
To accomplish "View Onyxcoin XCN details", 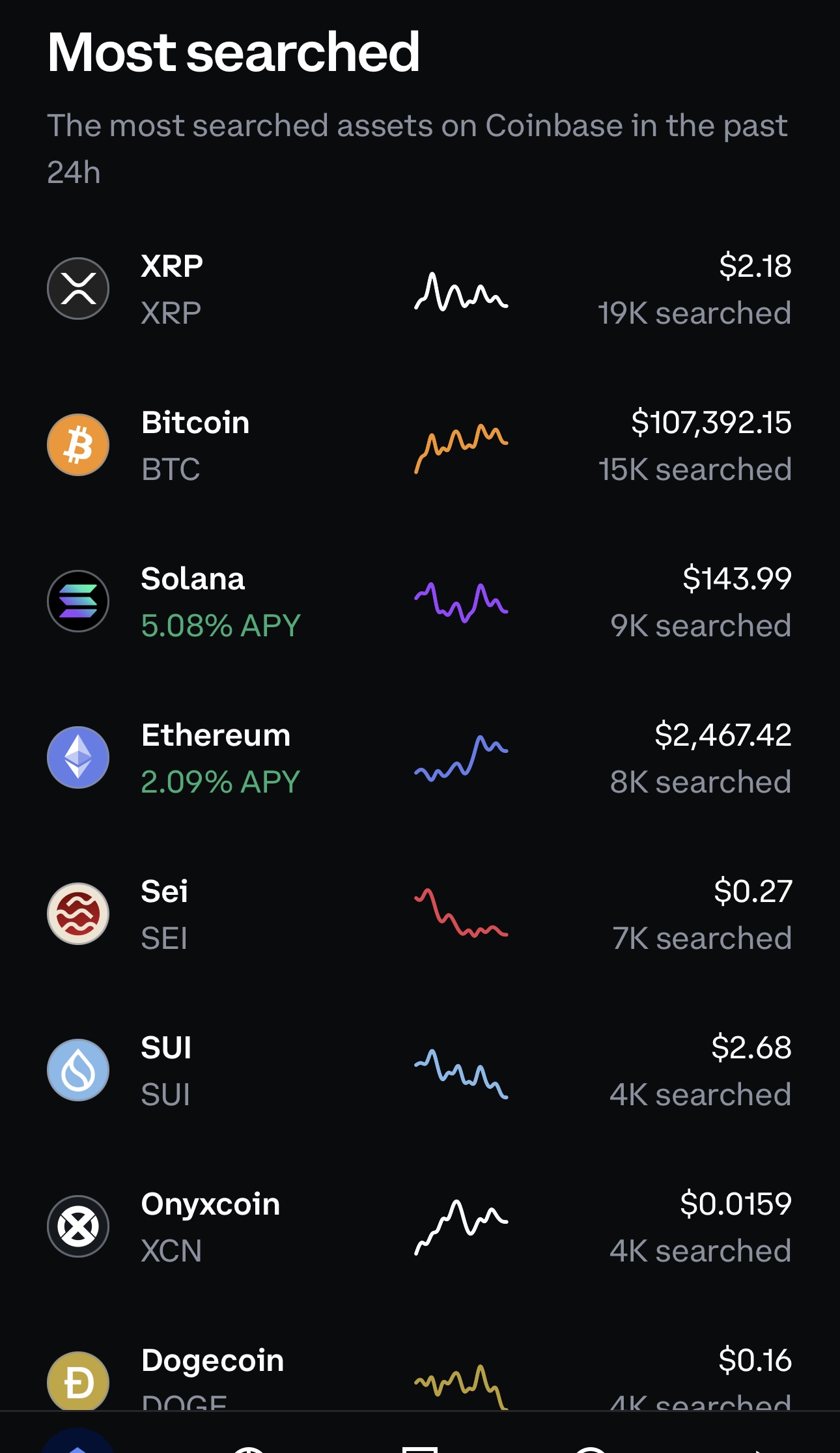I will (x=420, y=1226).
